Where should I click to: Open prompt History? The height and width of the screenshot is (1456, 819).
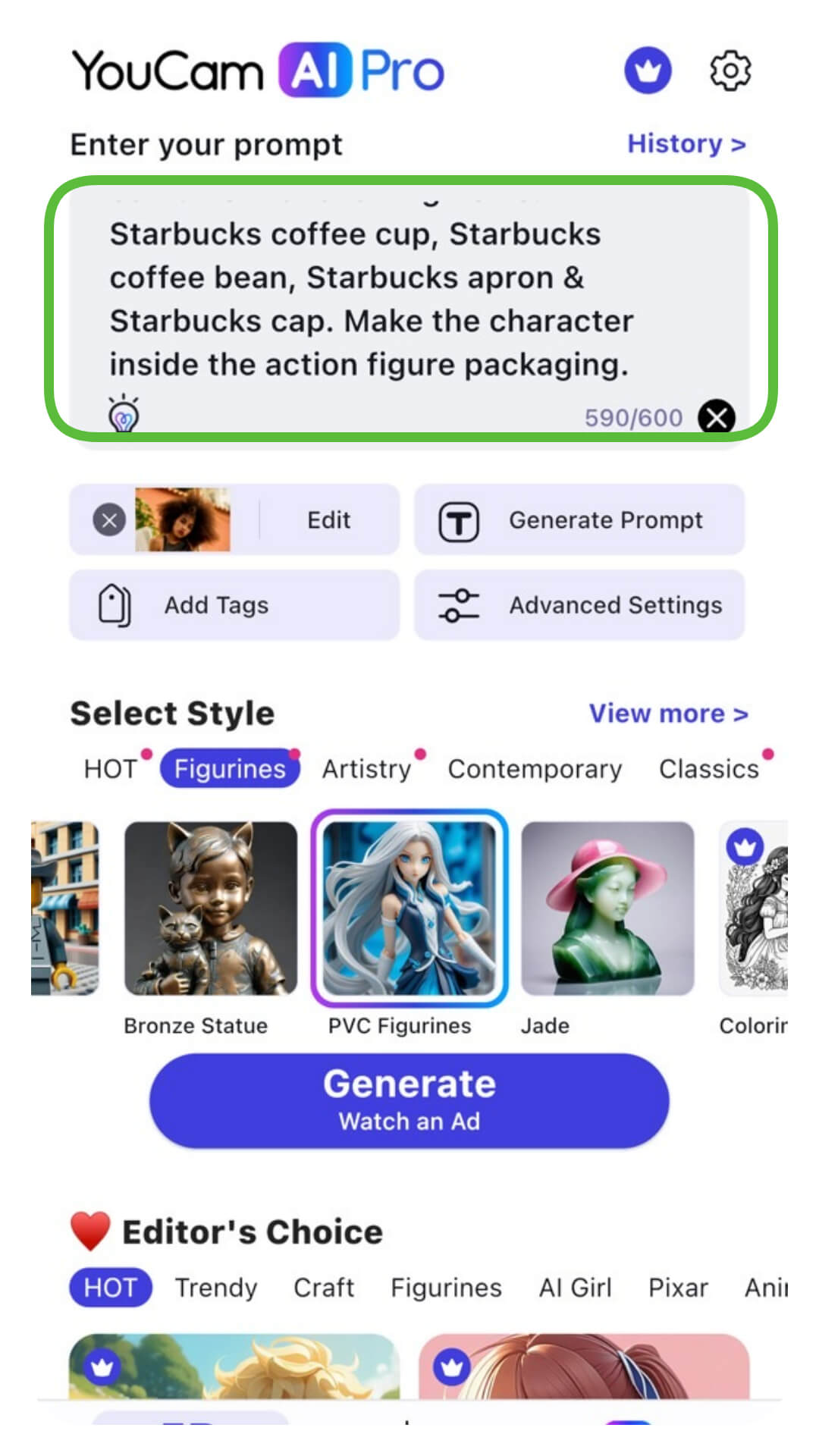(686, 143)
